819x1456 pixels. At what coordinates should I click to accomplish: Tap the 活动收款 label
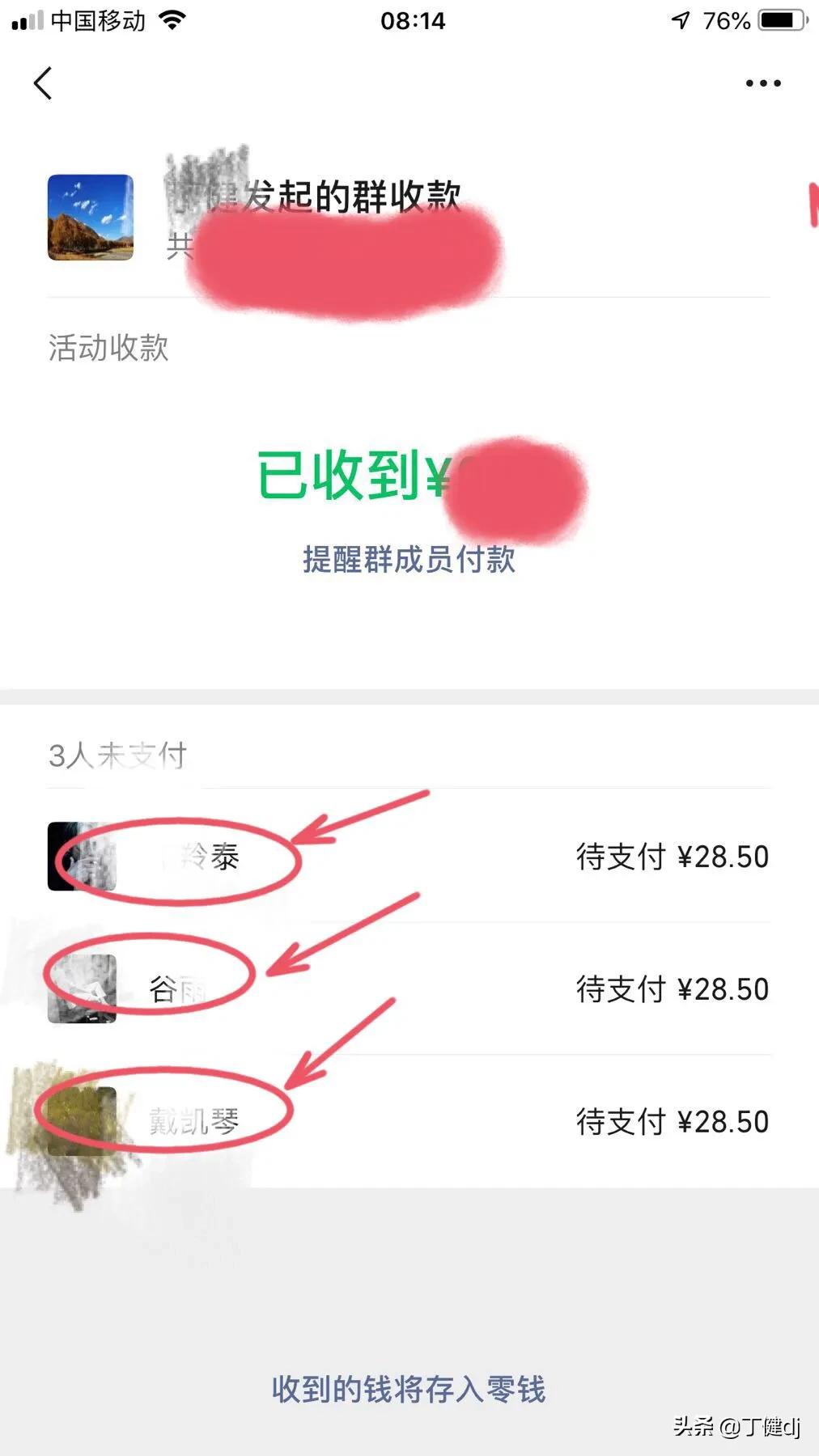click(108, 349)
